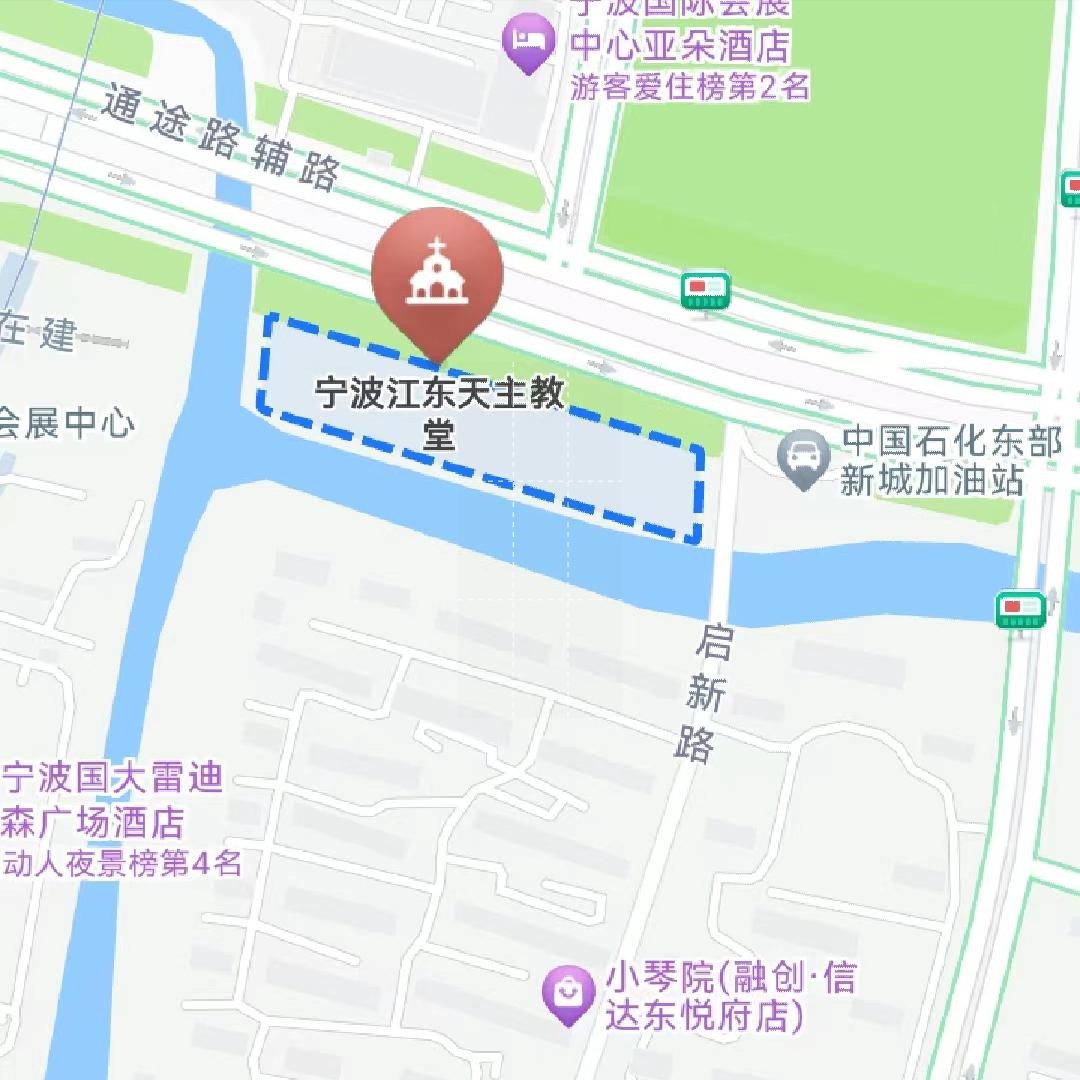
Task: Tap the red church pin for 宁波江东天主教堂
Action: 437,274
